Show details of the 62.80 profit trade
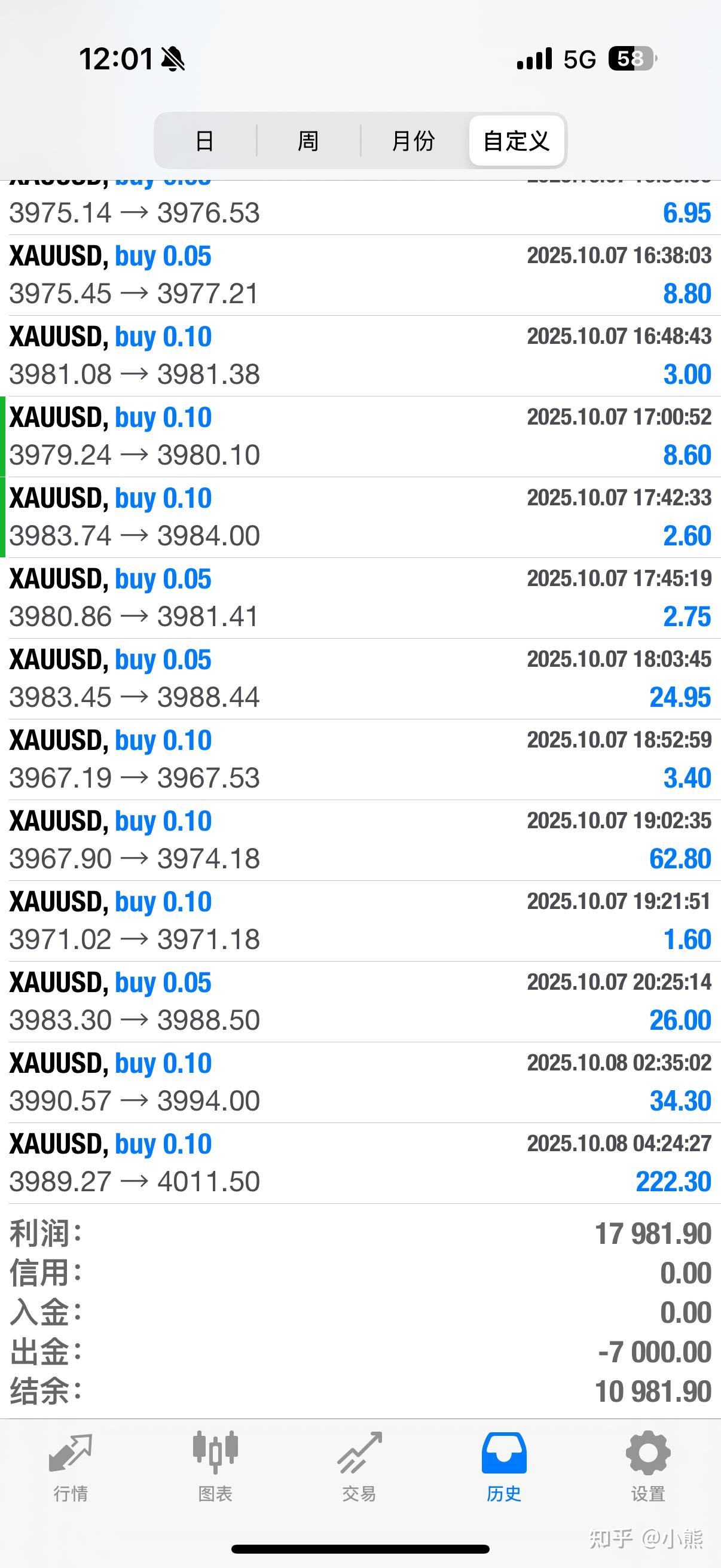 point(360,840)
